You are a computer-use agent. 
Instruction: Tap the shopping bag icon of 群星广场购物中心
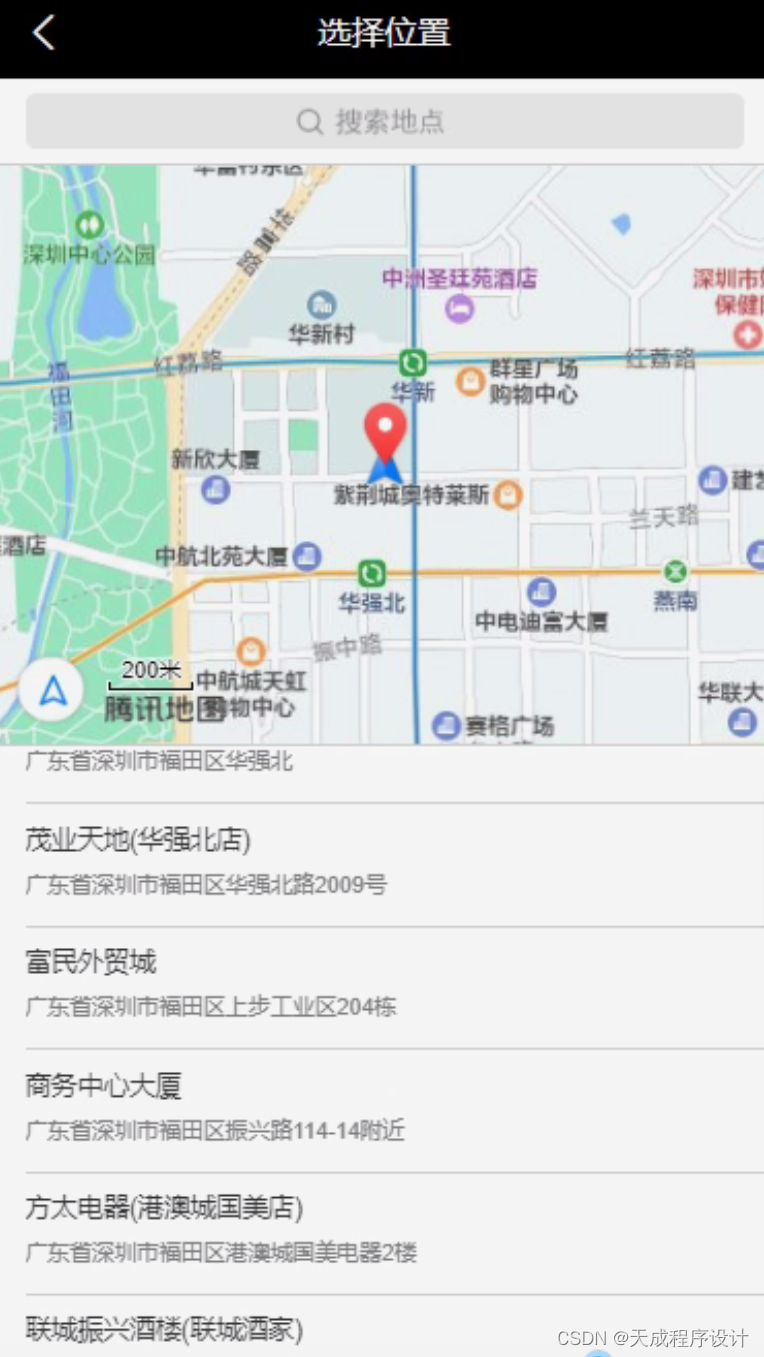click(x=470, y=383)
